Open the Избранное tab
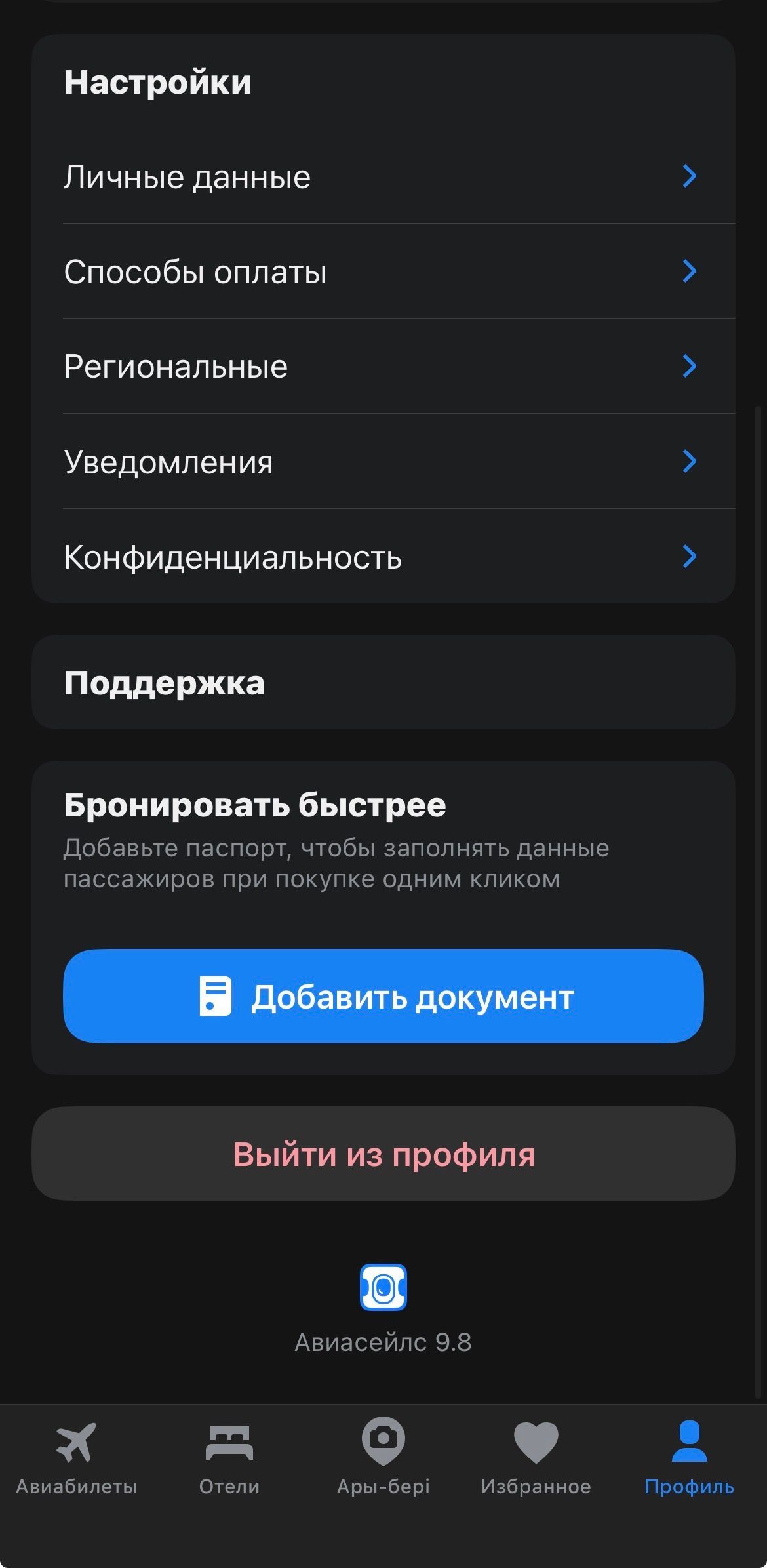 536,1456
